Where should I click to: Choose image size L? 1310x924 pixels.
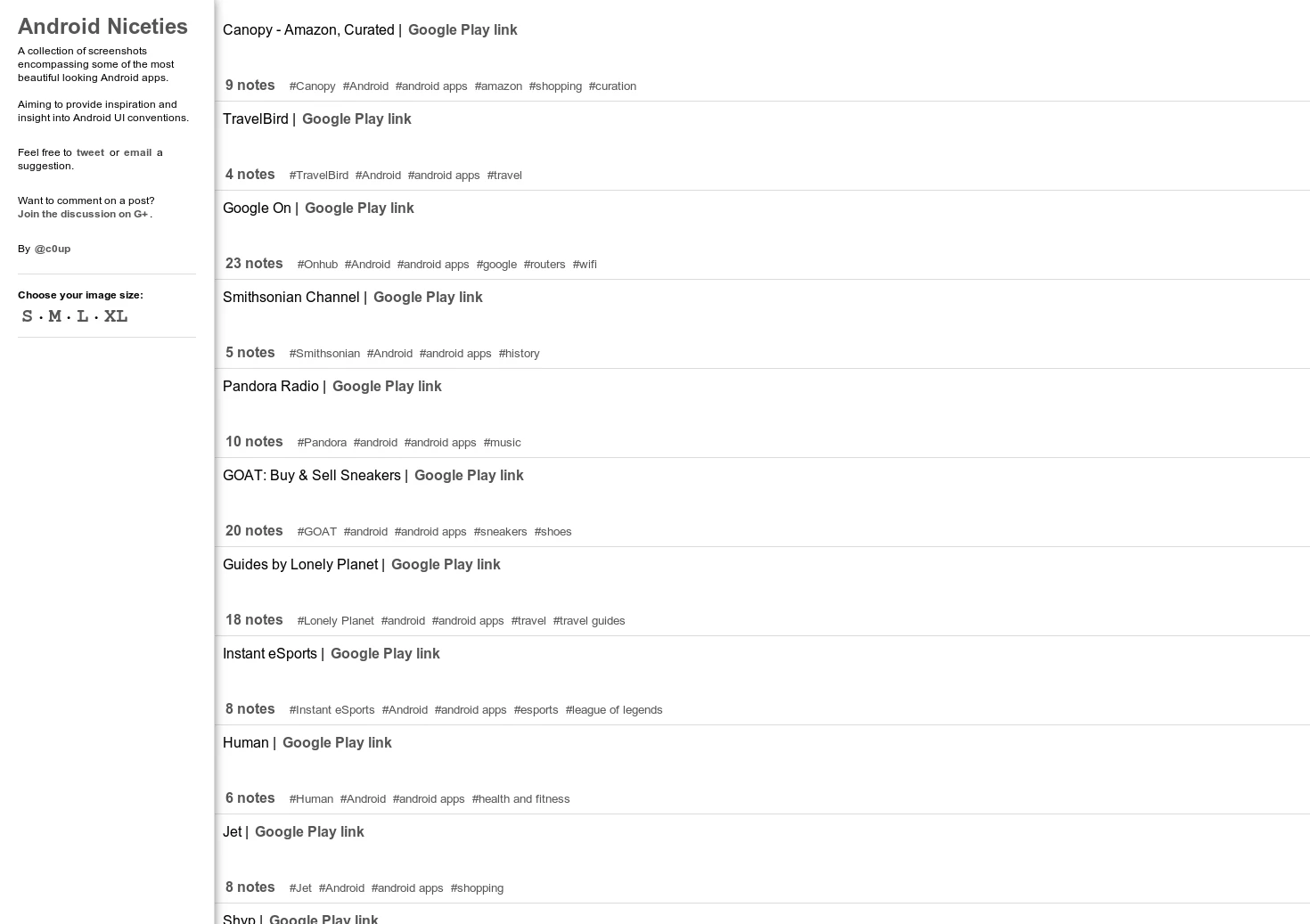click(82, 316)
